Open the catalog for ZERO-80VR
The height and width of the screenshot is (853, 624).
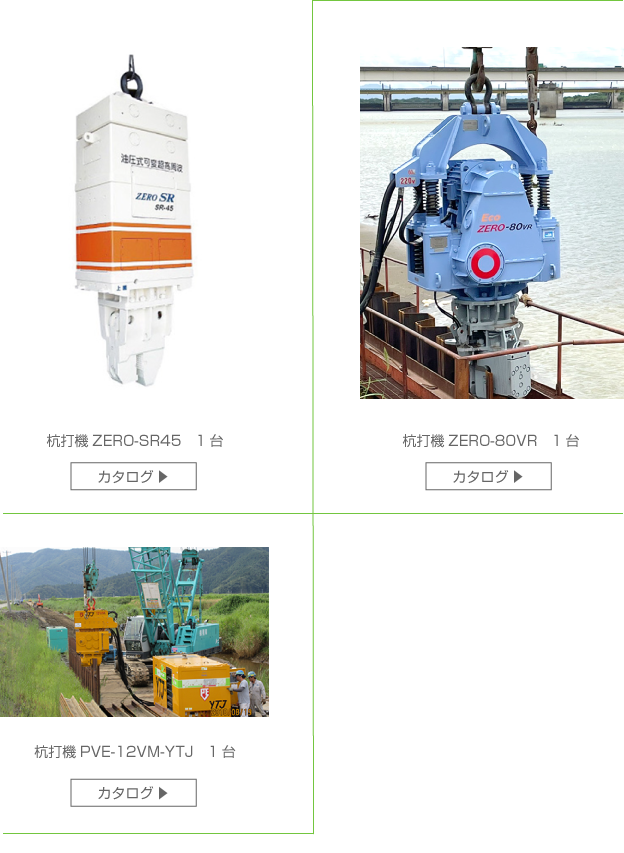pos(488,477)
